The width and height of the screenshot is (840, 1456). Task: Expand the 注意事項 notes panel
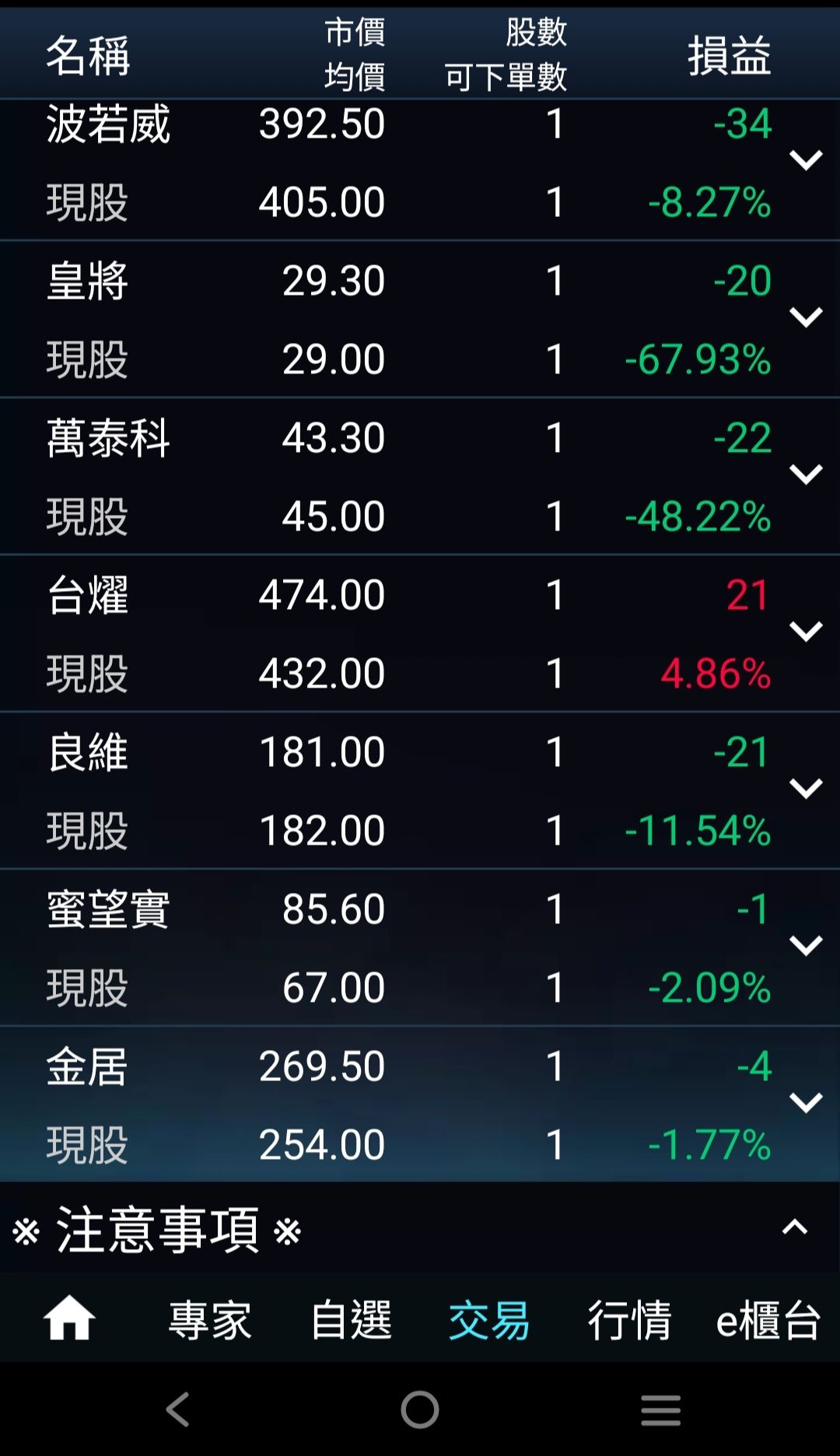click(794, 1229)
